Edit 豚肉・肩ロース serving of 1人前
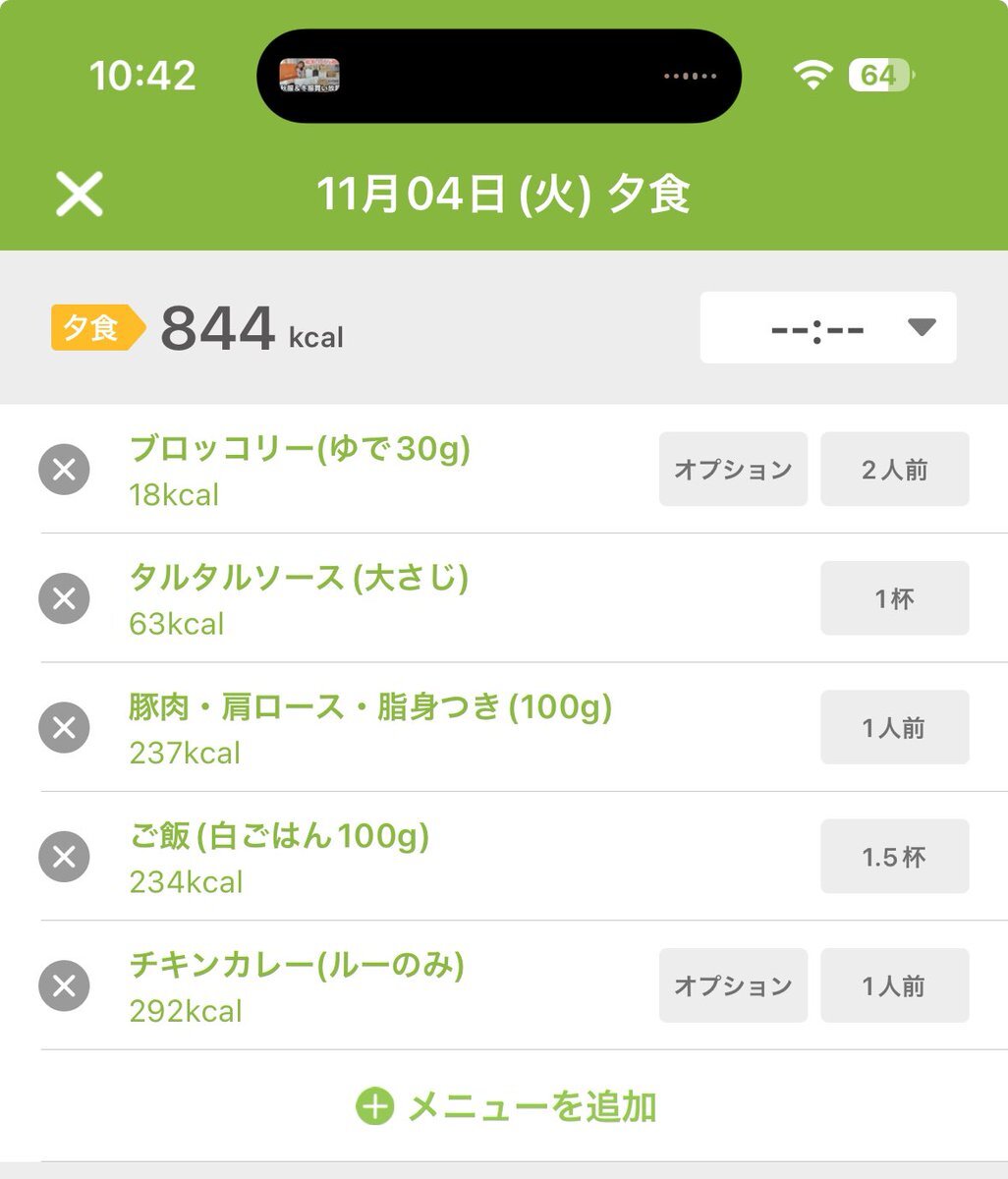This screenshot has width=1008, height=1179. click(894, 728)
